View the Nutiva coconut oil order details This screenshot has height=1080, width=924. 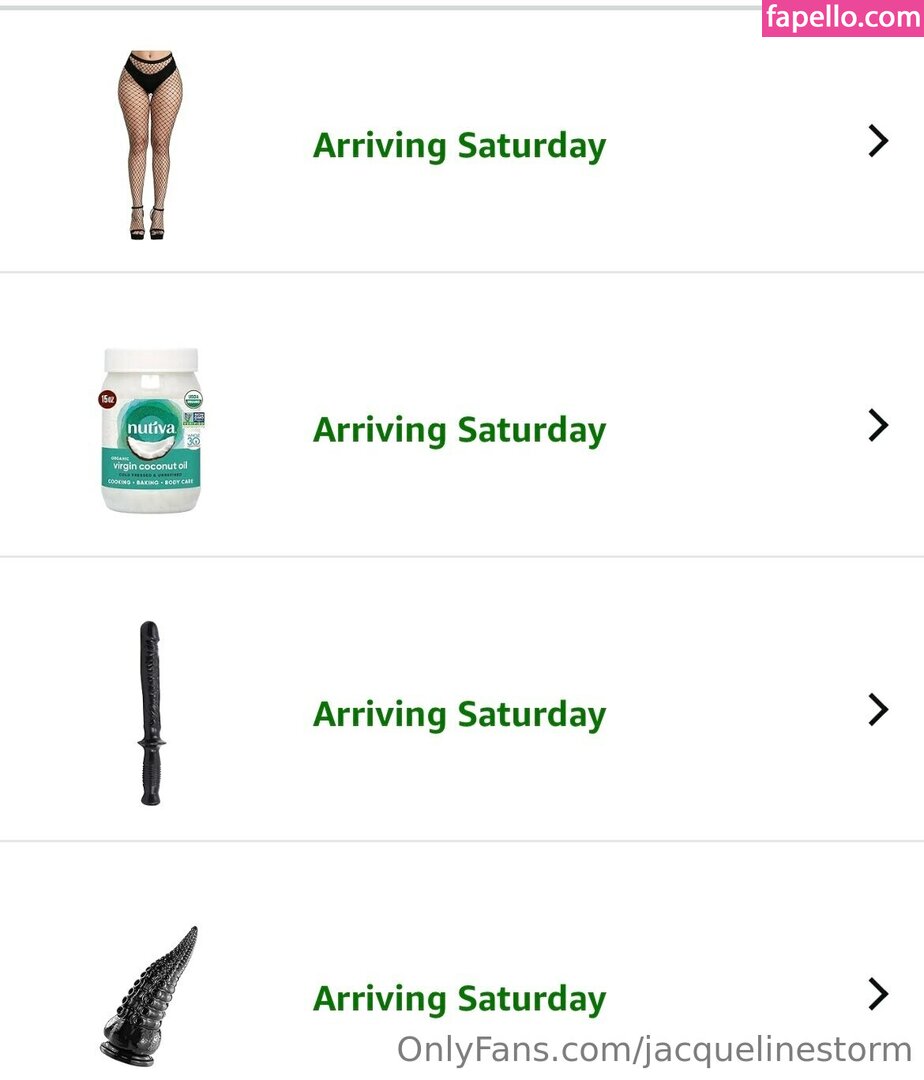[x=460, y=429]
